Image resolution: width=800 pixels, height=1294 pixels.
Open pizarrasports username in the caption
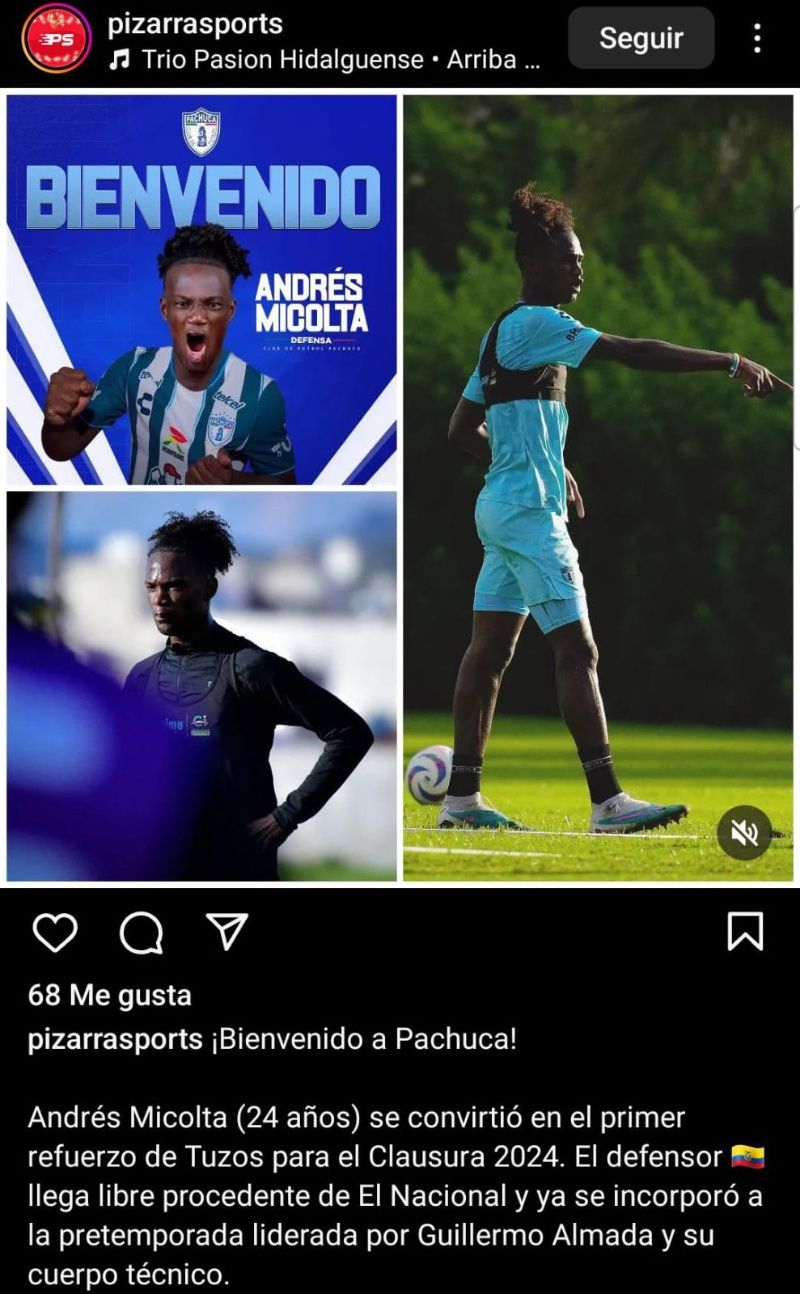pos(116,1039)
